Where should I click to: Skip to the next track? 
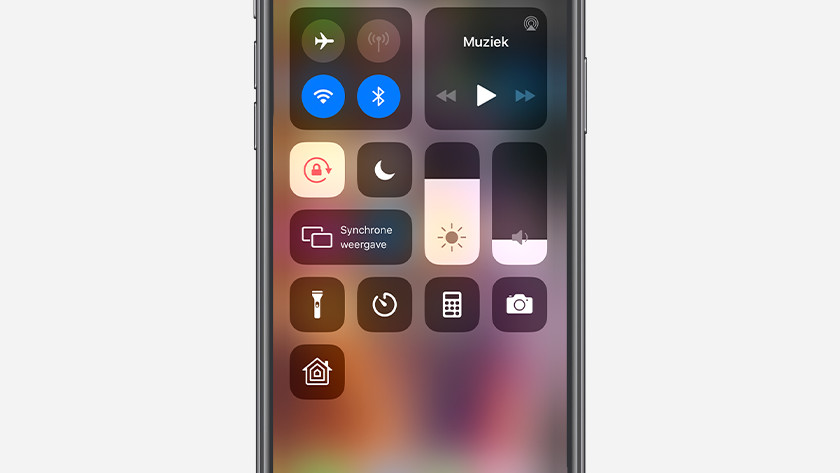pos(525,96)
